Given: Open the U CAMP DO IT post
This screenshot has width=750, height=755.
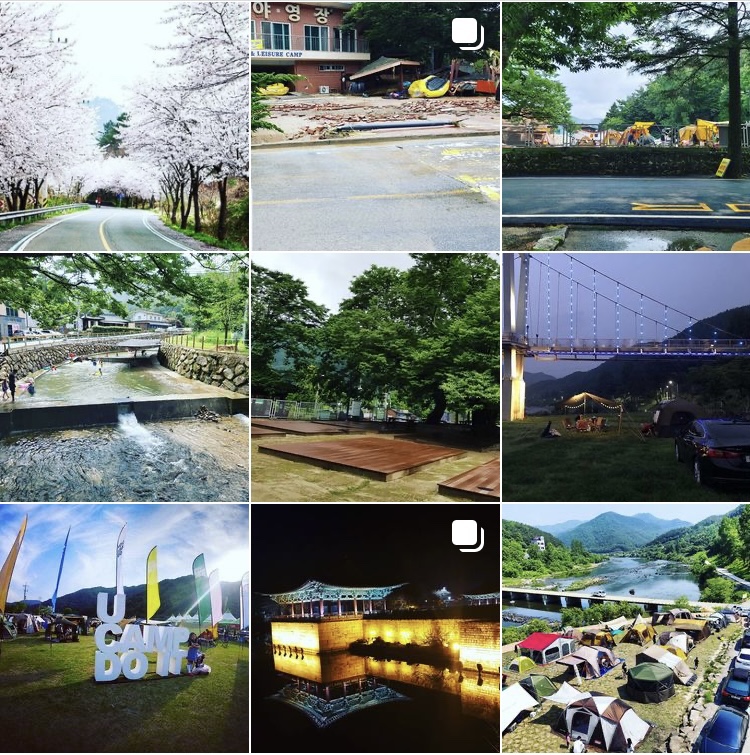Looking at the screenshot, I should coord(124,629).
